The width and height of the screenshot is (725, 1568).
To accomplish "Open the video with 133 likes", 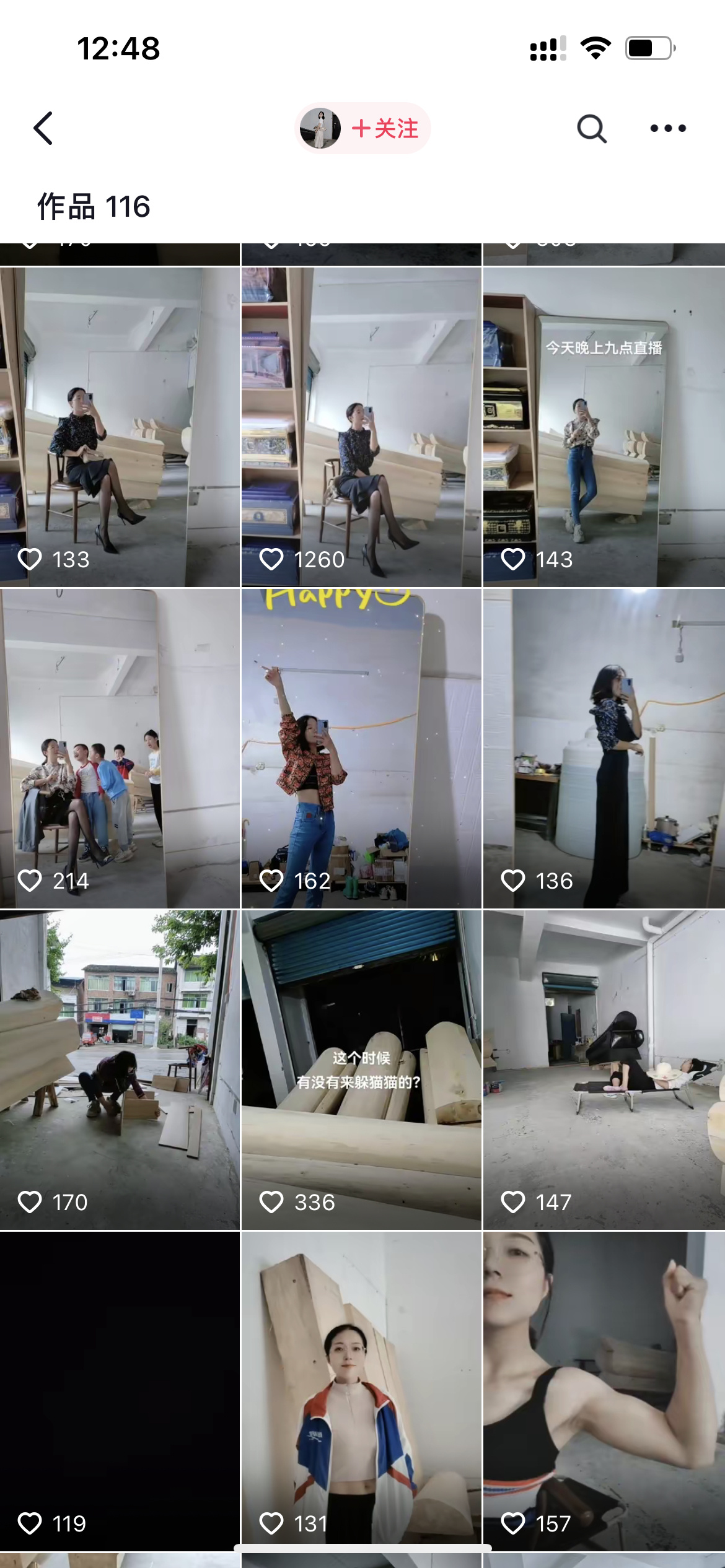I will tap(120, 427).
